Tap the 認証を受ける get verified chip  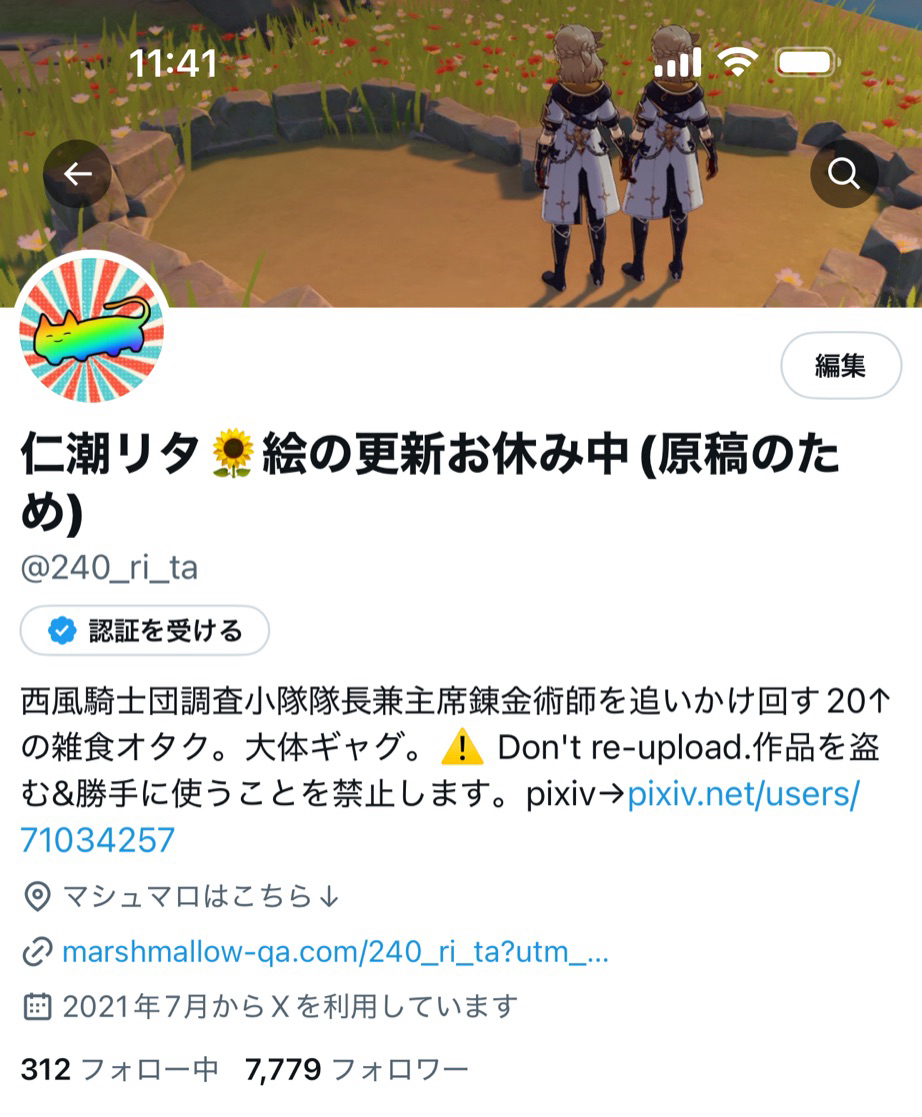145,631
